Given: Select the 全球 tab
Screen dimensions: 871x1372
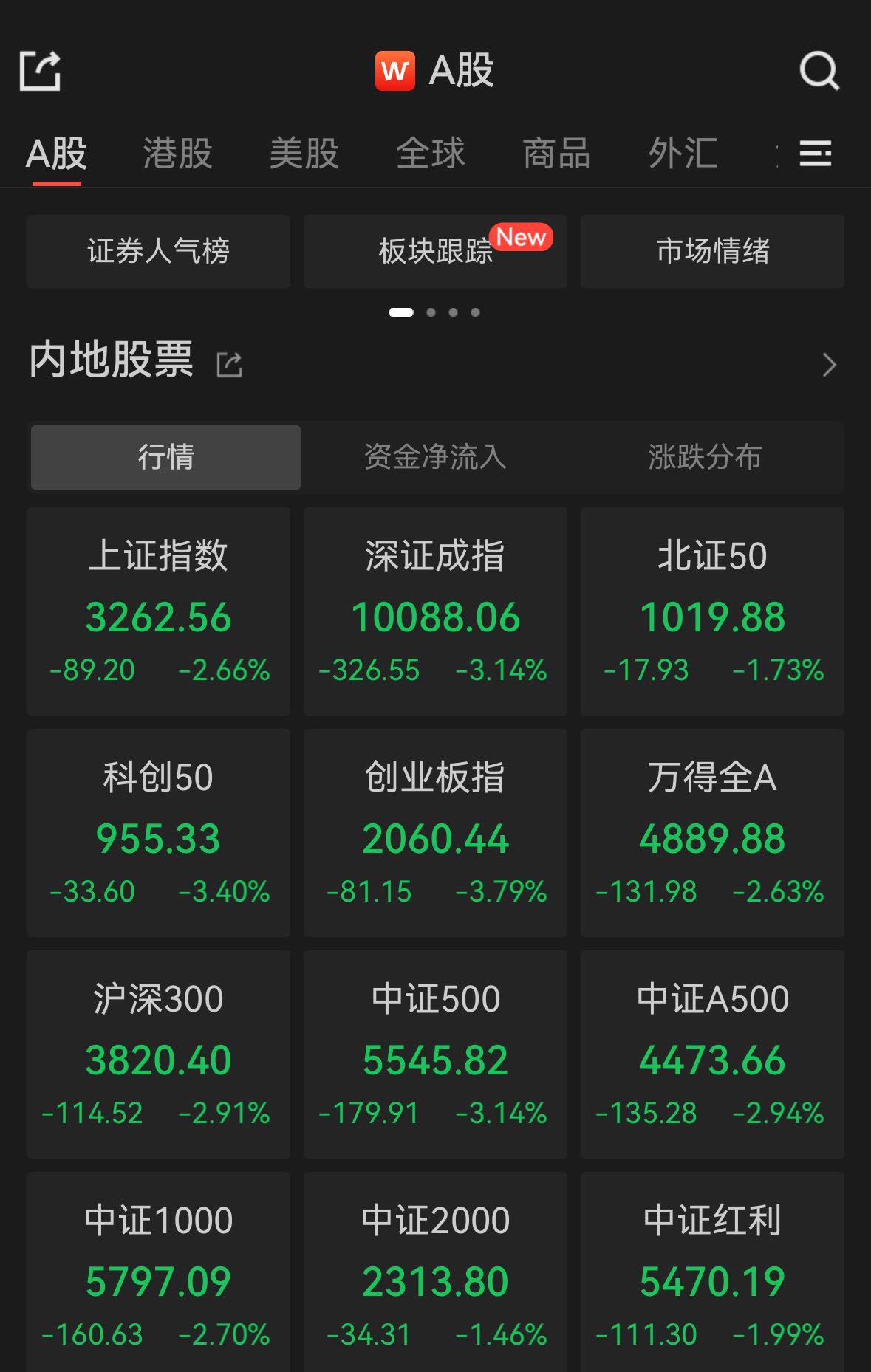Looking at the screenshot, I should coord(430,154).
